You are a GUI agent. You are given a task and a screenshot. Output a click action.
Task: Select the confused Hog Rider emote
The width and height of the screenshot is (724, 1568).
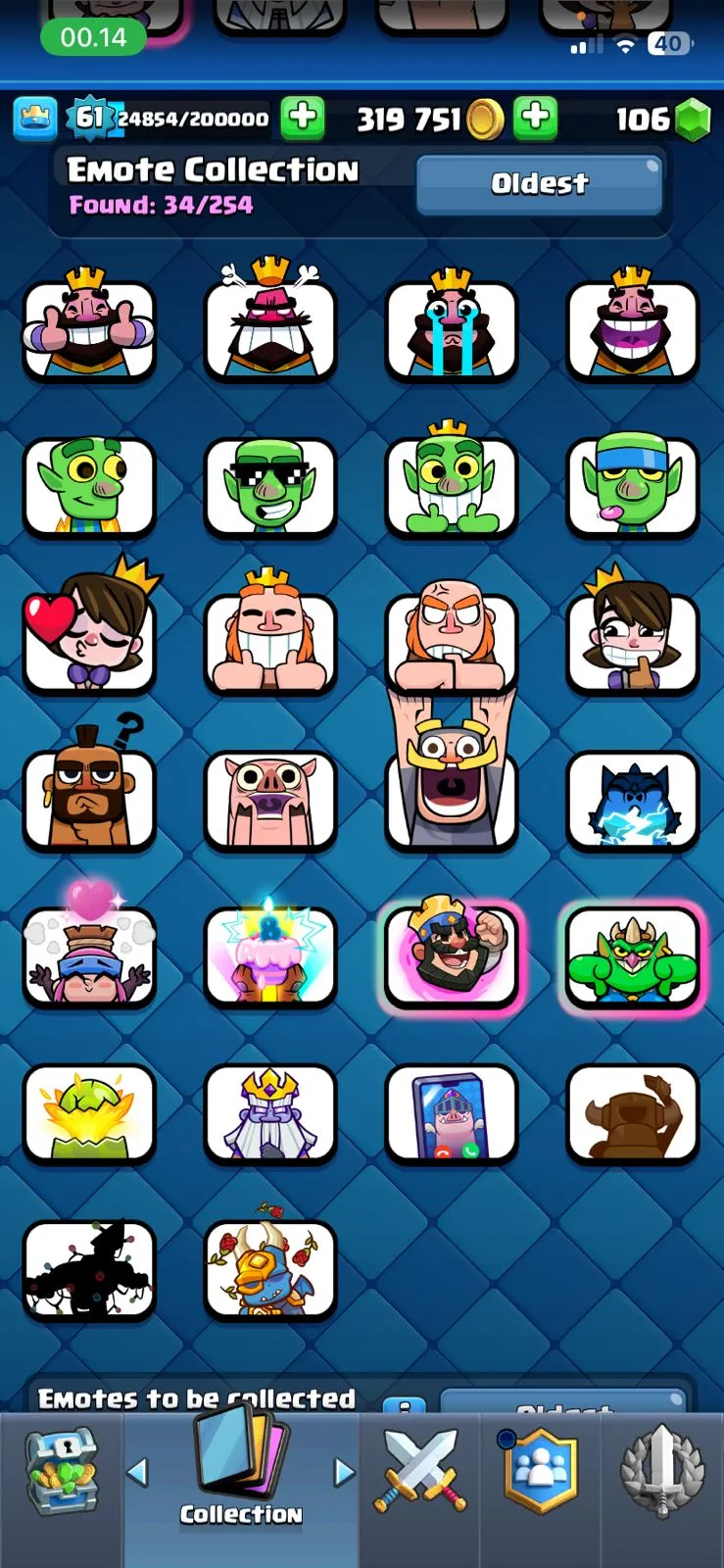(x=89, y=796)
